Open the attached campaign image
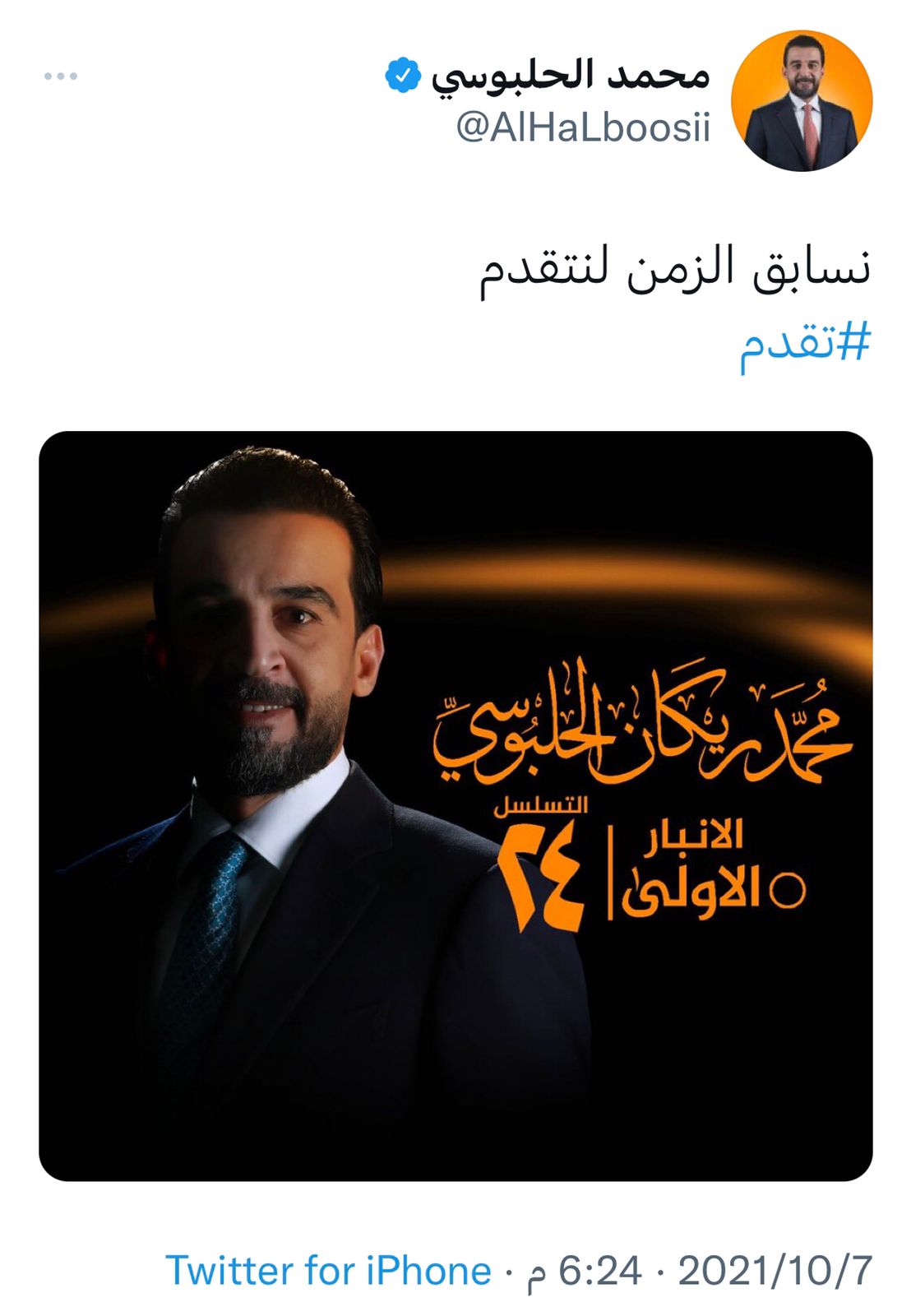This screenshot has height=1316, width=911. [455, 806]
